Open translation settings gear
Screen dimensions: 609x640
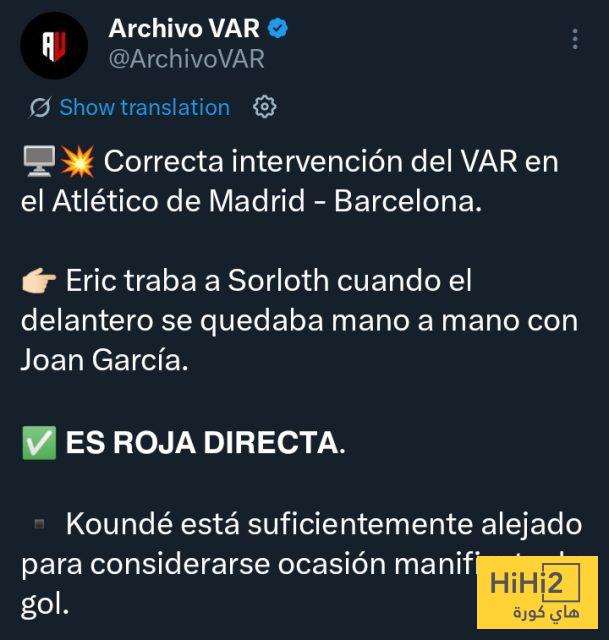(x=265, y=107)
